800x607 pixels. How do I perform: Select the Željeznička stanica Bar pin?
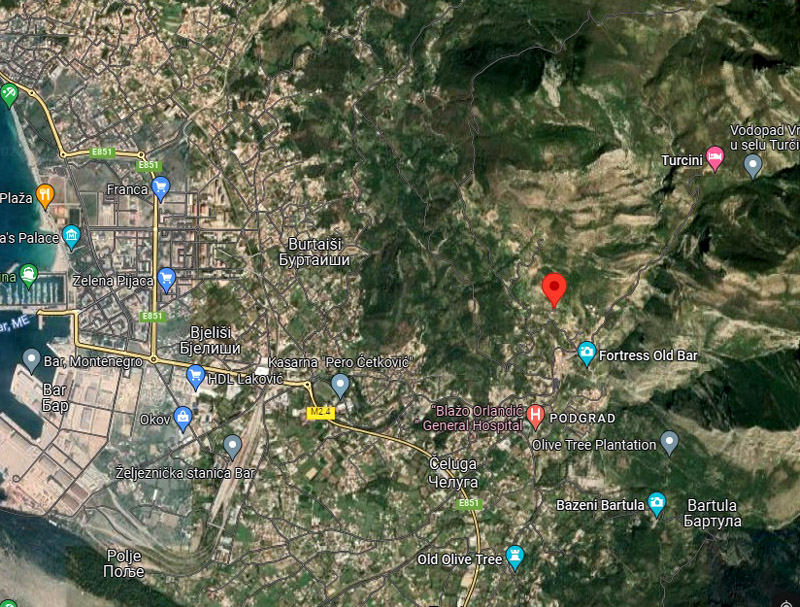click(x=233, y=446)
